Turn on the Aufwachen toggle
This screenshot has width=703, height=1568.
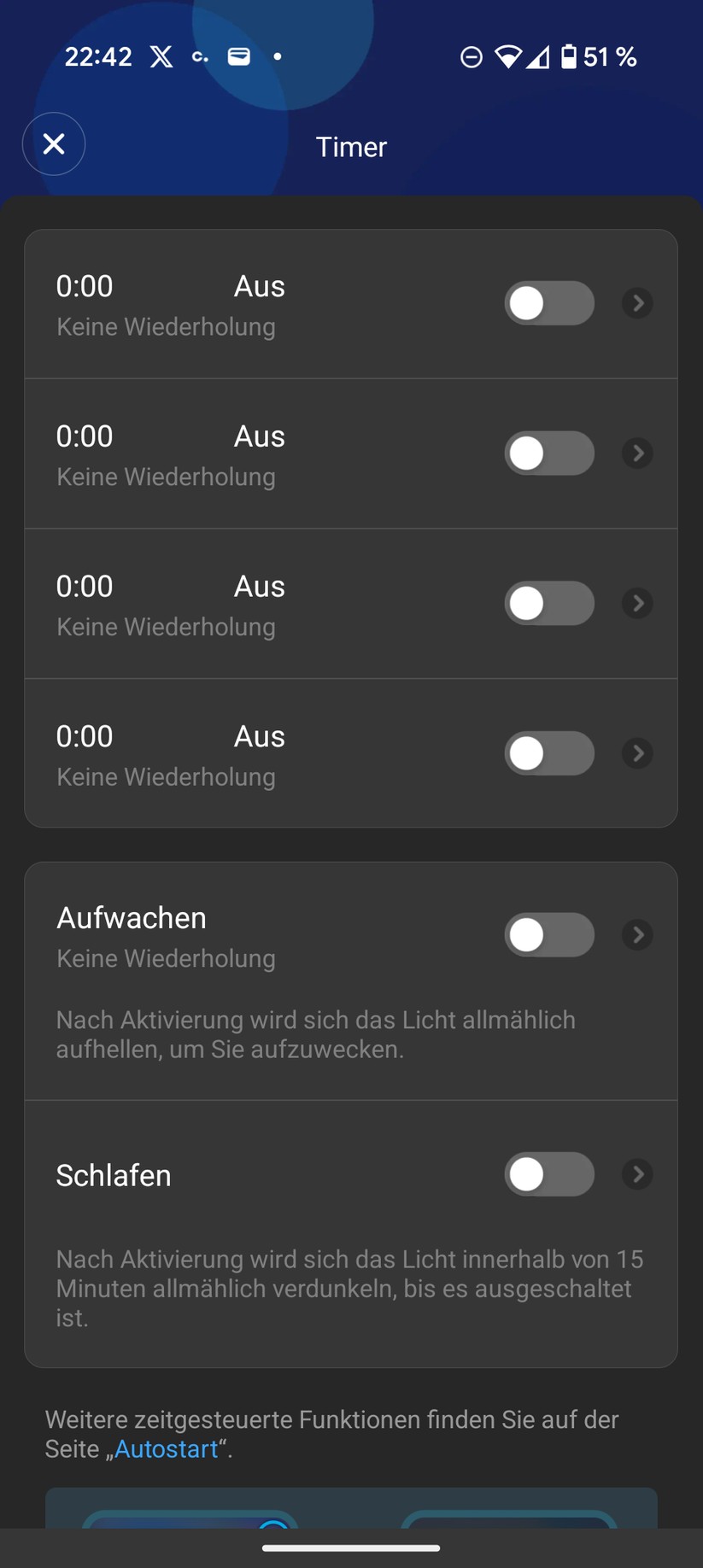pyautogui.click(x=549, y=934)
